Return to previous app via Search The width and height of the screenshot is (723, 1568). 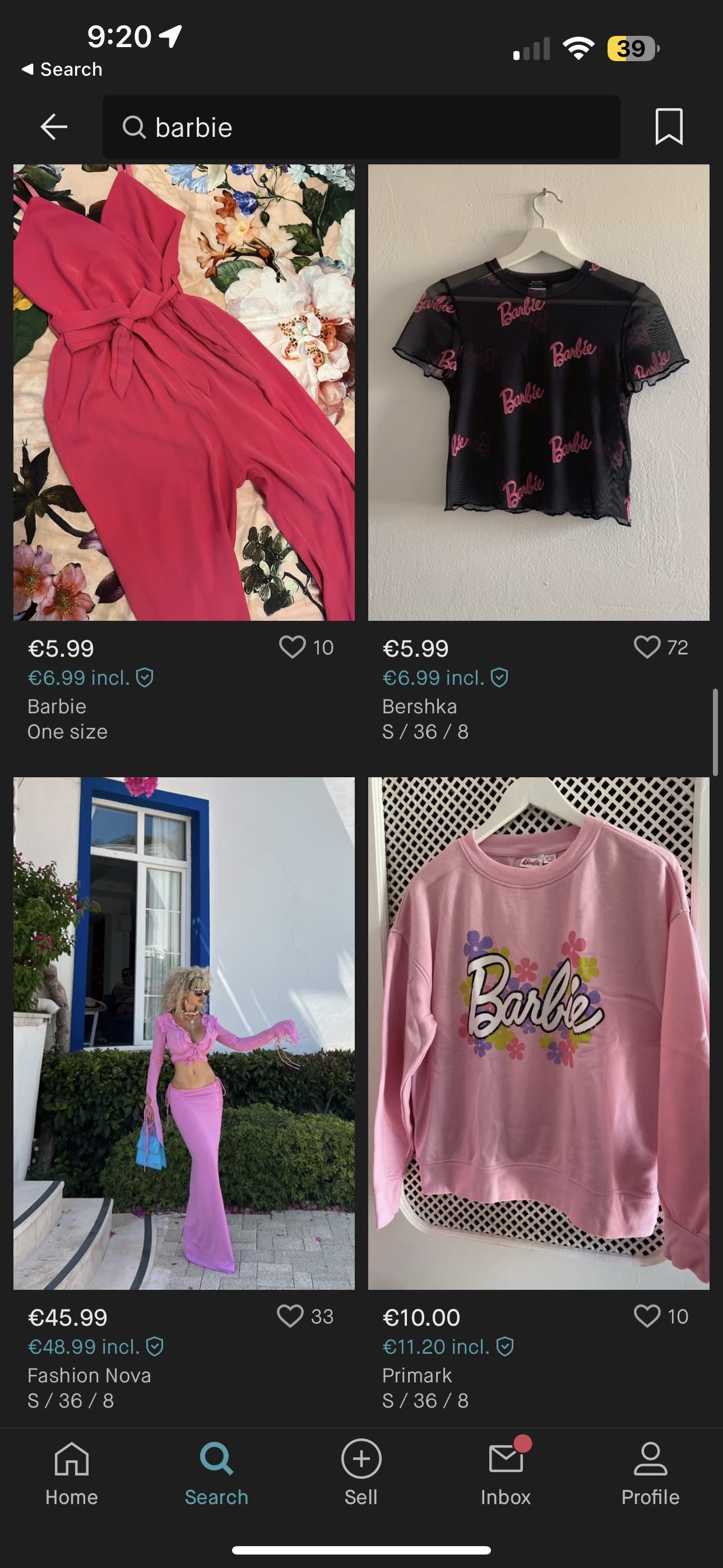tap(61, 70)
